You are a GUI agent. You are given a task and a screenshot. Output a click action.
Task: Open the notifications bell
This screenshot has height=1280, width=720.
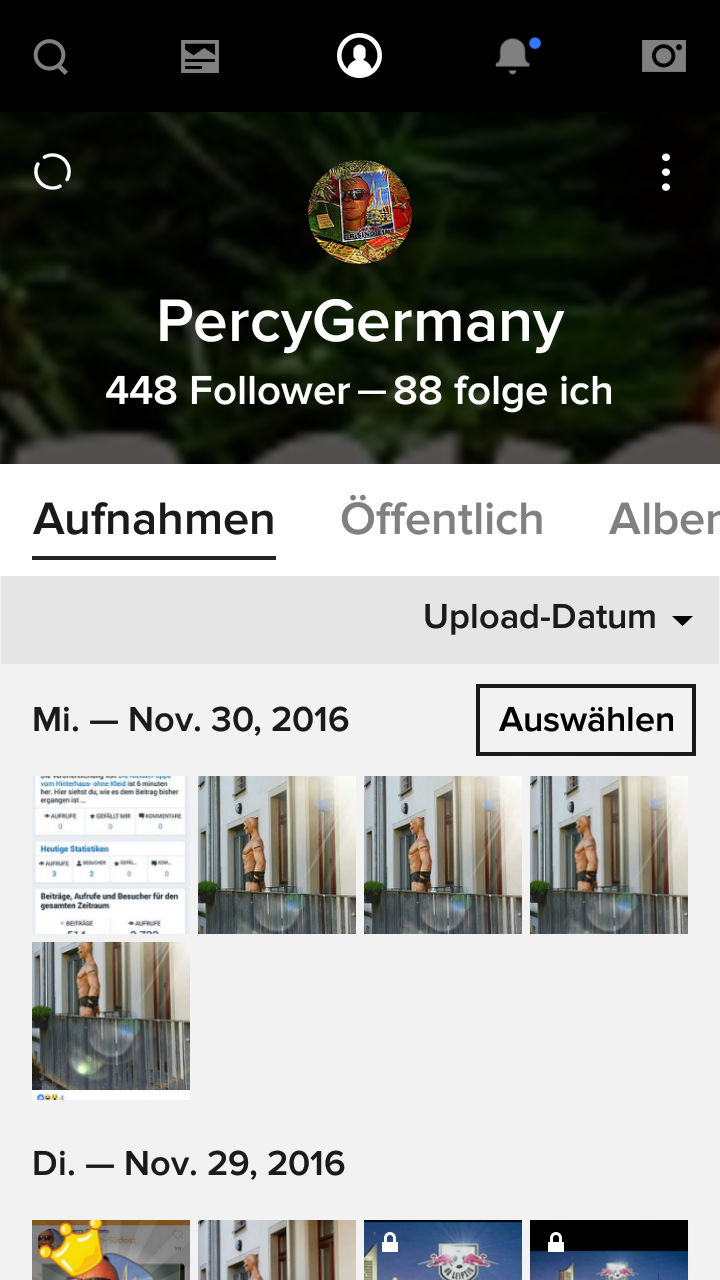513,57
